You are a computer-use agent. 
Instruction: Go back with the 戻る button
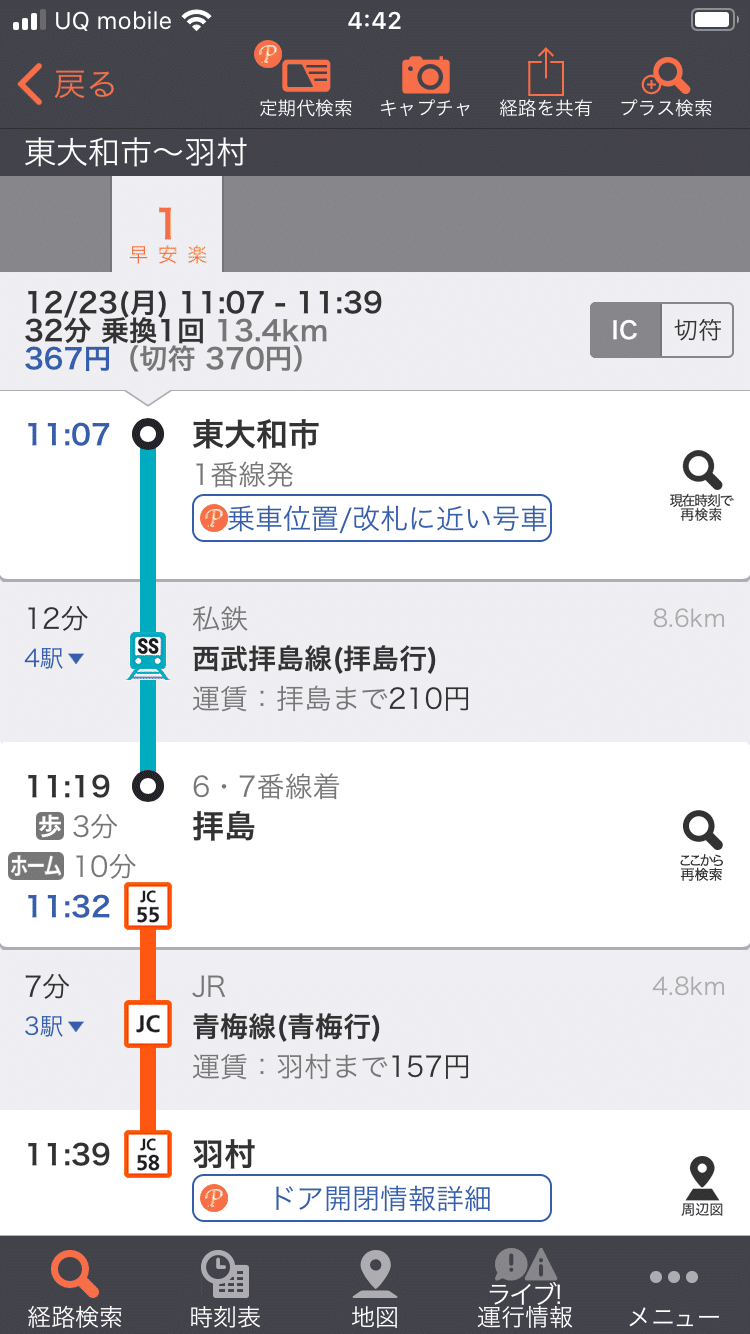coord(68,85)
